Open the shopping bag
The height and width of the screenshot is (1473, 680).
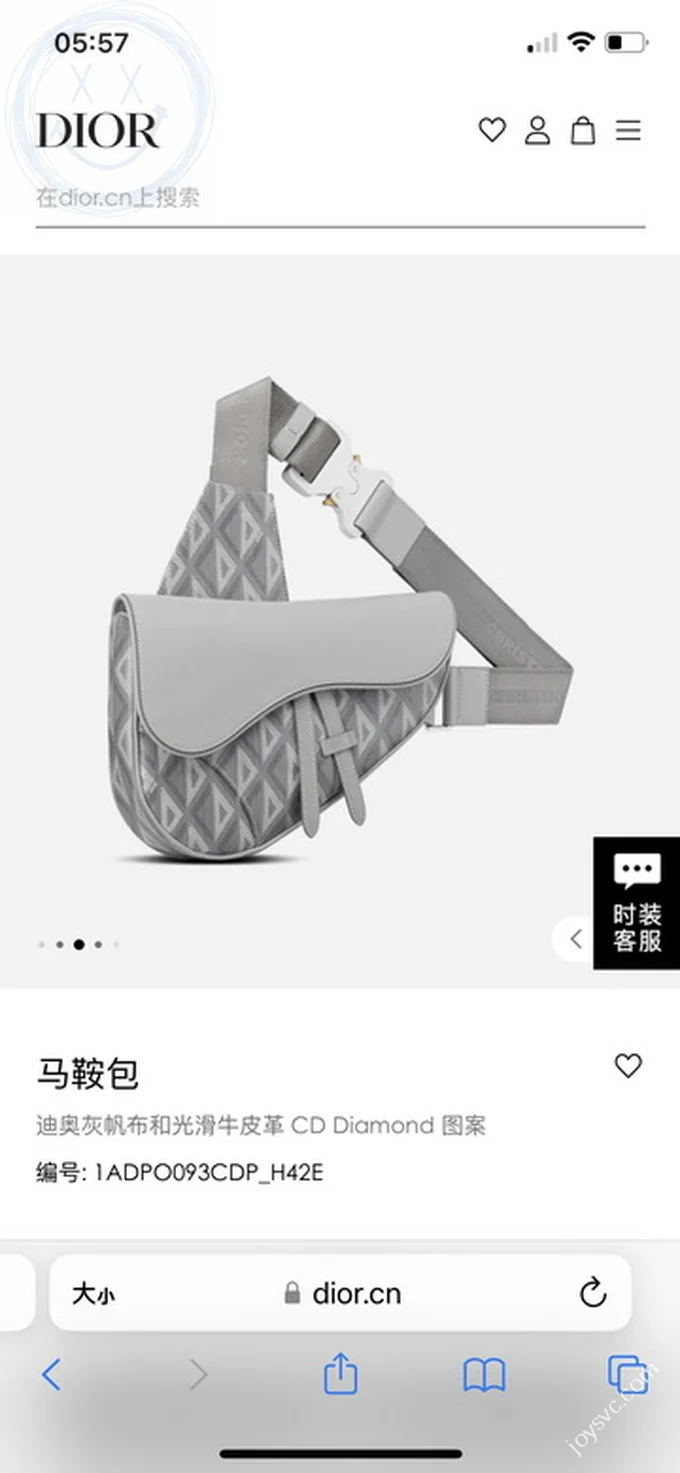(x=583, y=130)
